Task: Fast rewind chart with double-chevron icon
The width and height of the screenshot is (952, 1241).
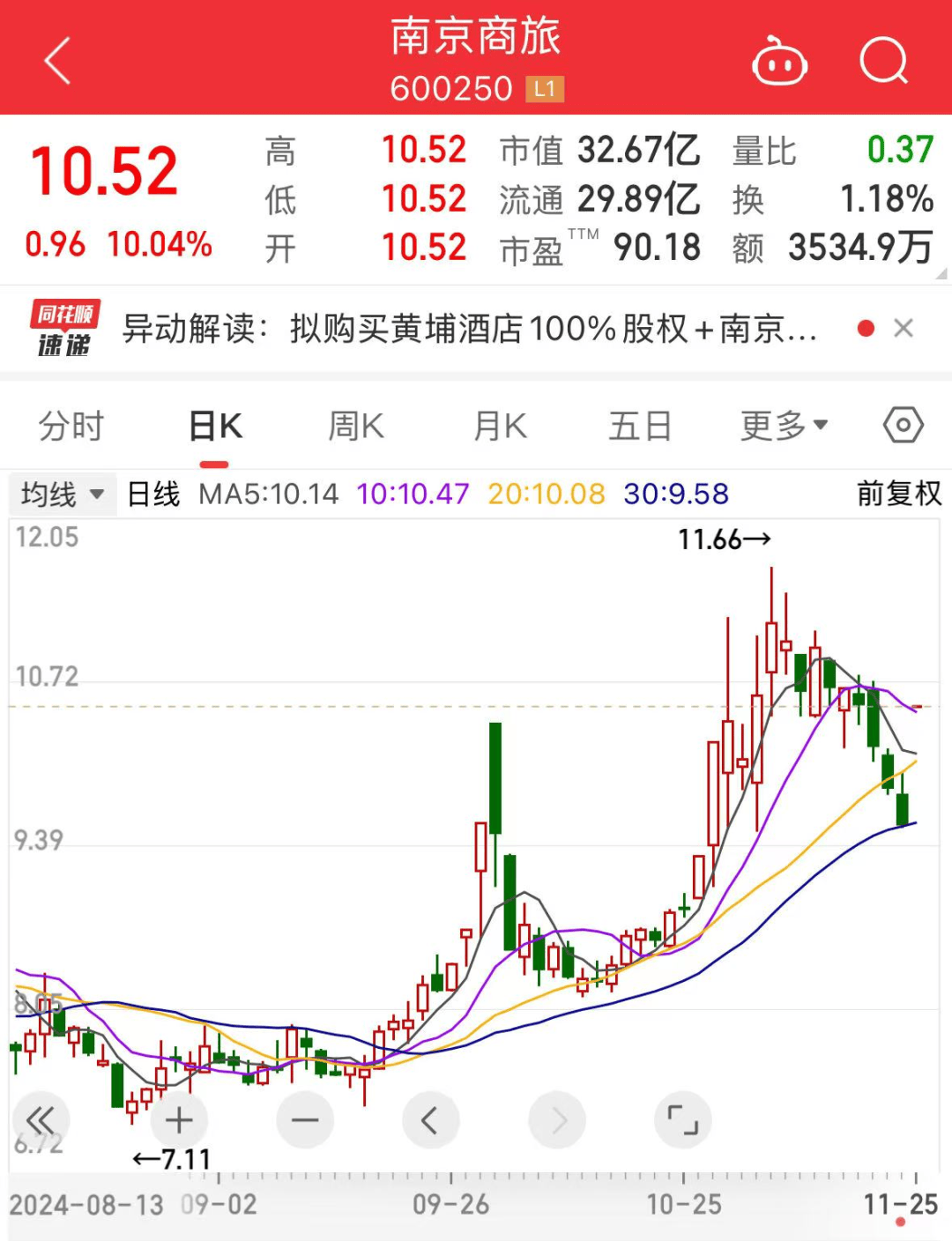Action: tap(41, 1120)
